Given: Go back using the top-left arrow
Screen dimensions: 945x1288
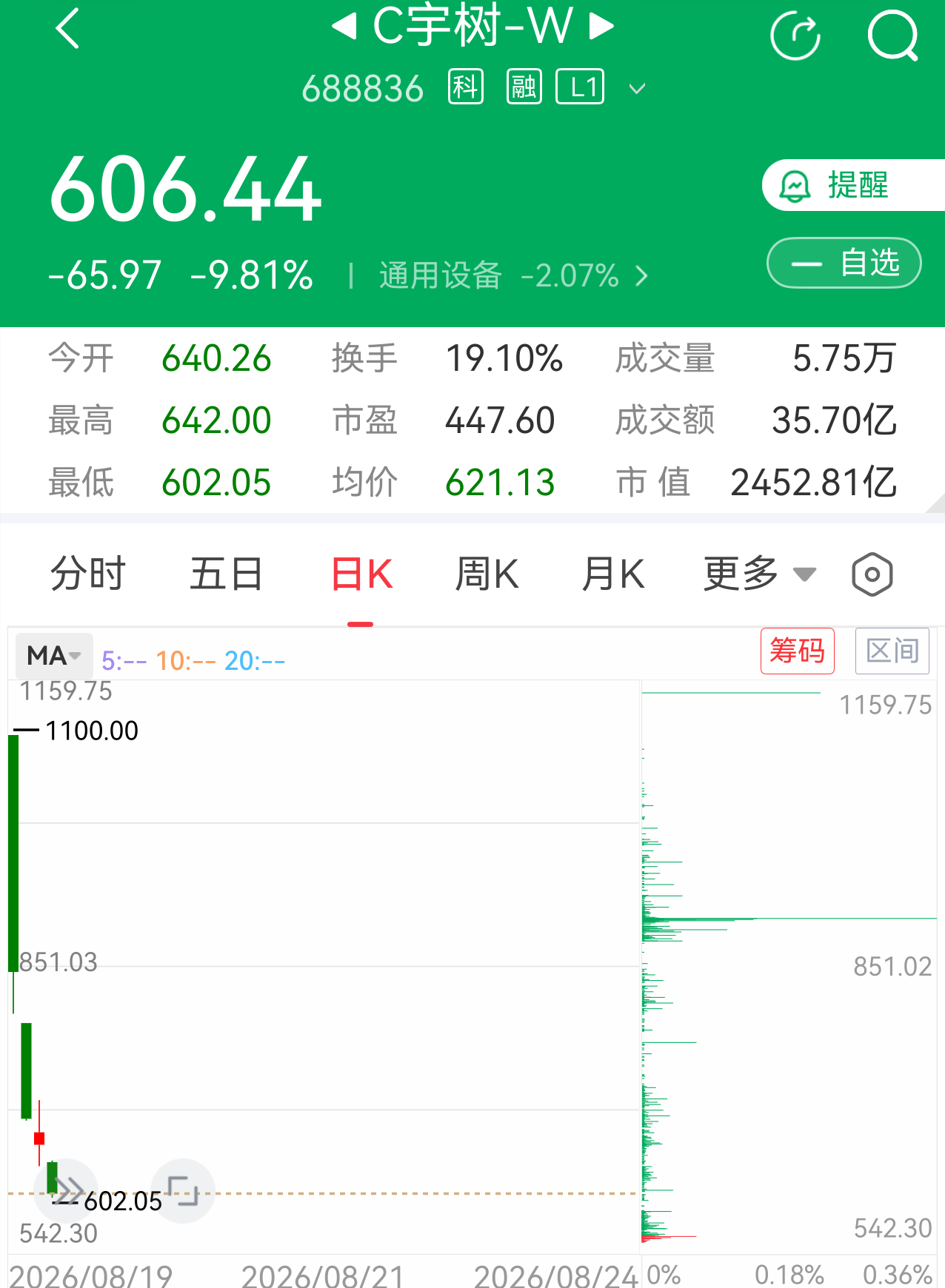Looking at the screenshot, I should coord(67,30).
